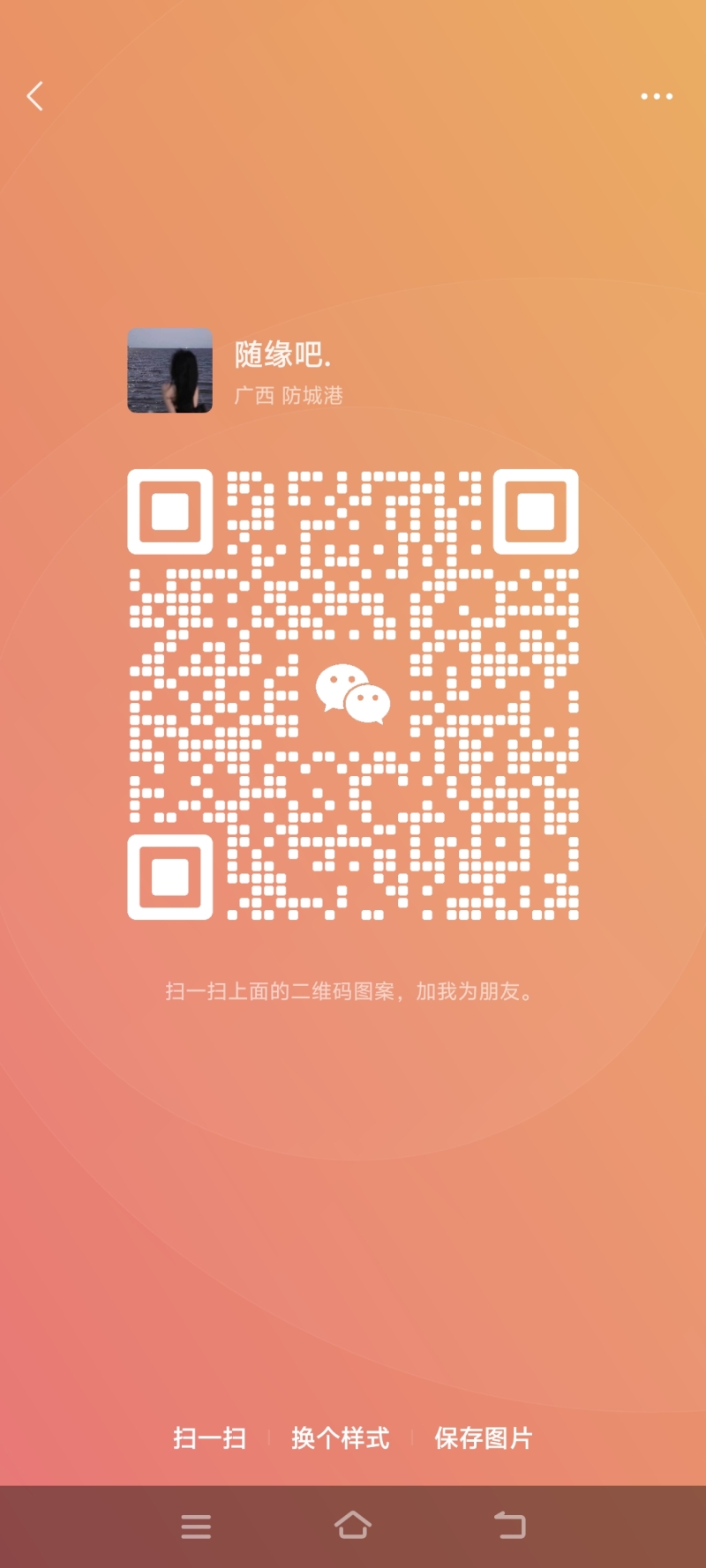Open recent apps from navigation bar

196,1527
